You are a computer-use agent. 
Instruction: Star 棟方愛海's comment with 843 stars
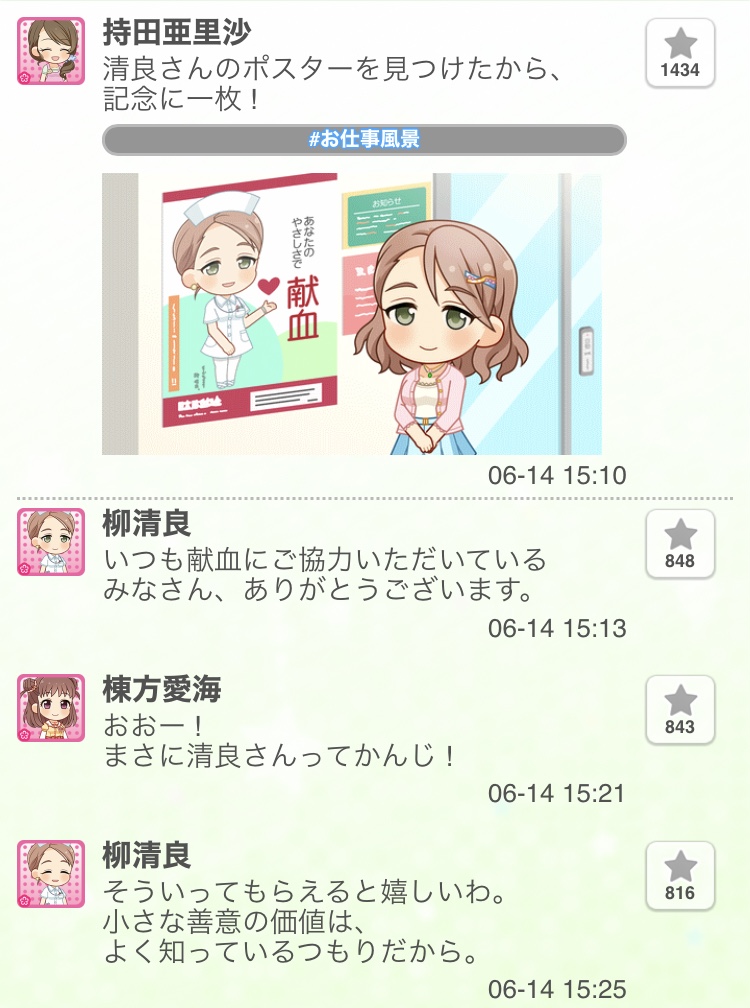click(680, 710)
